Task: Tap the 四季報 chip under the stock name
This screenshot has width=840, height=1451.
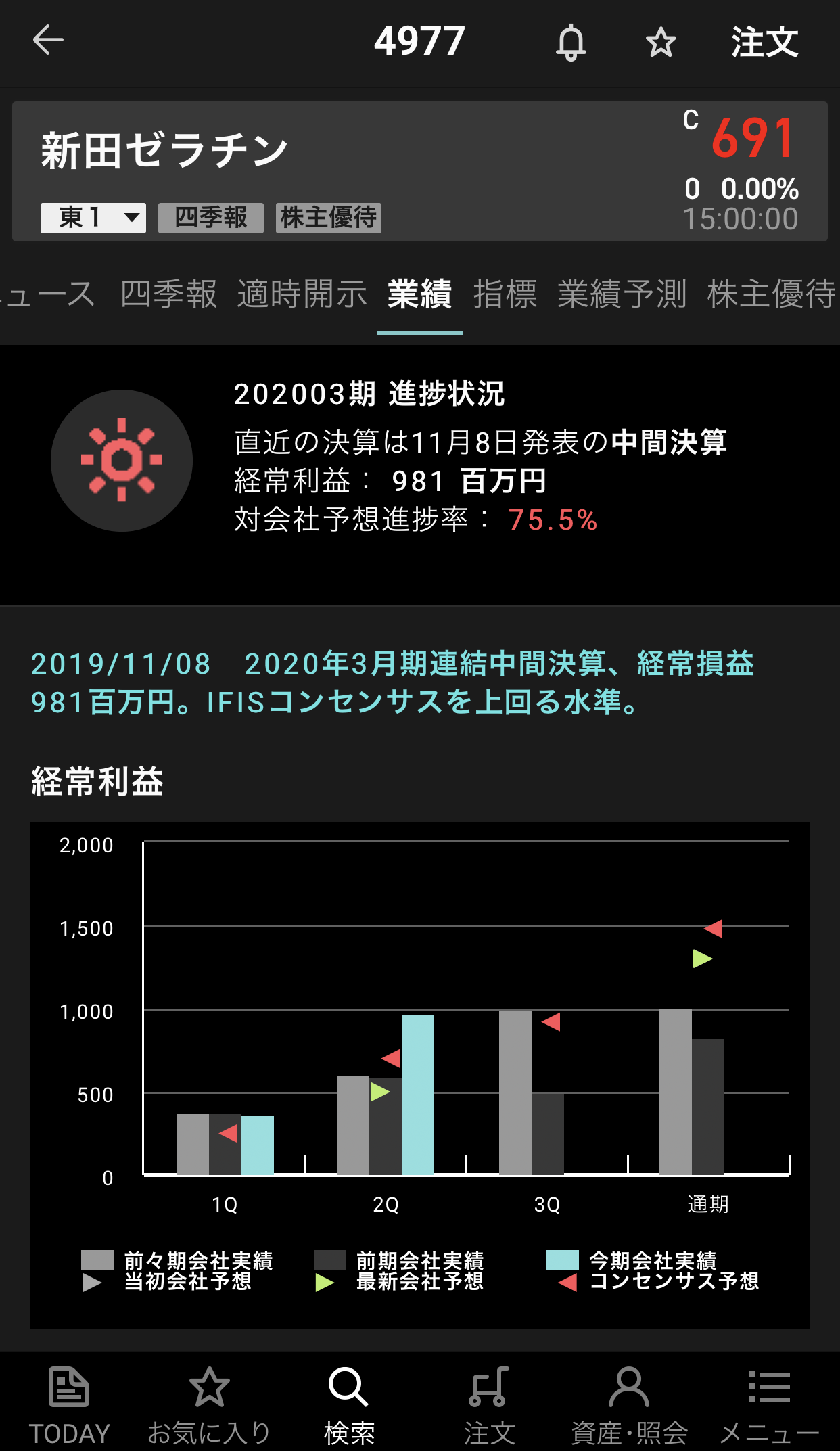Action: pos(211,218)
